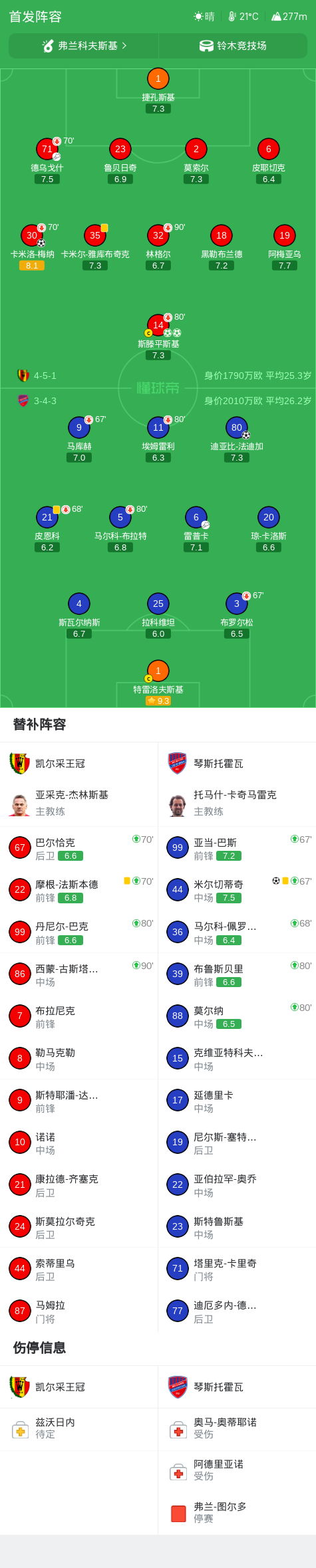Open substitute 亚当-巴斯 number 99
The width and height of the screenshot is (316, 1568).
point(237,847)
